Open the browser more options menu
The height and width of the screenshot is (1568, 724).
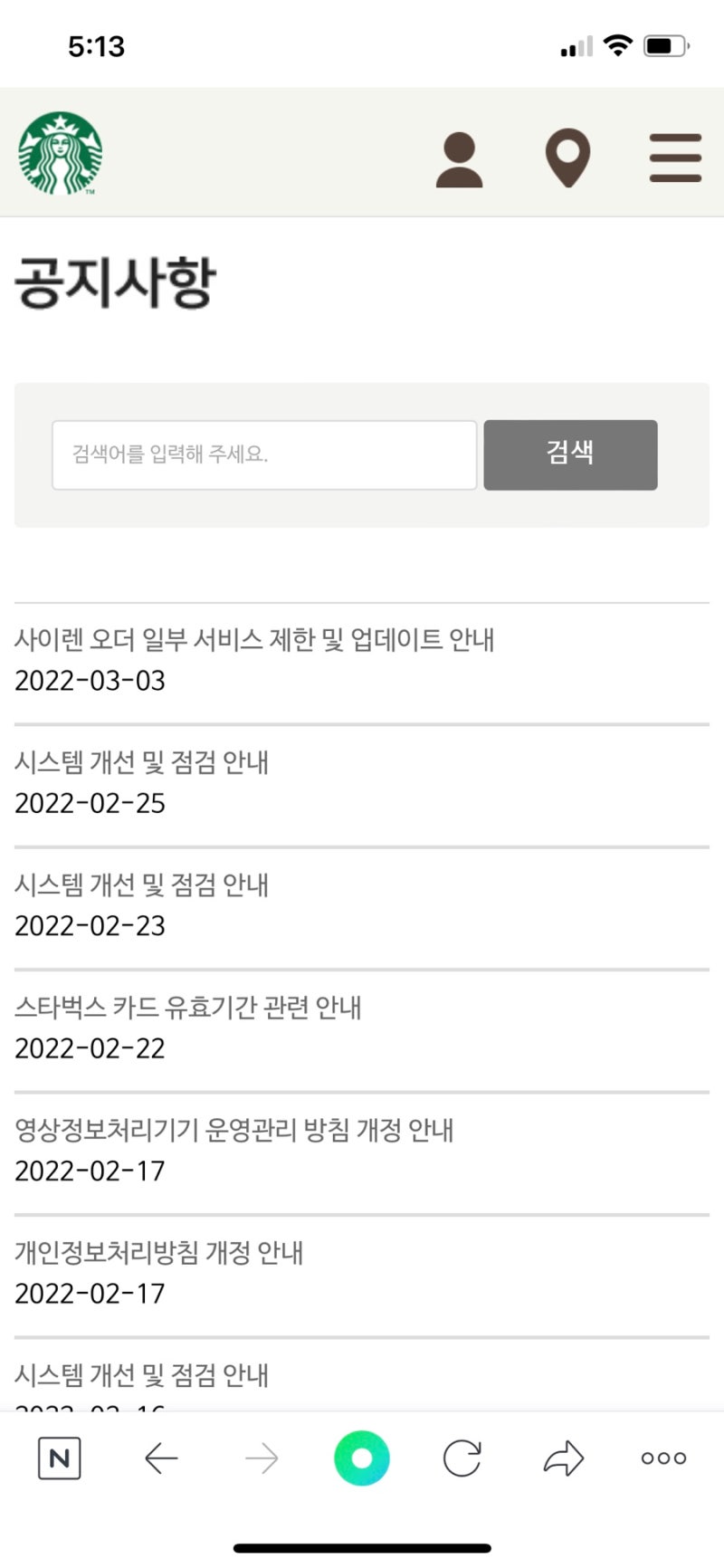[663, 1458]
